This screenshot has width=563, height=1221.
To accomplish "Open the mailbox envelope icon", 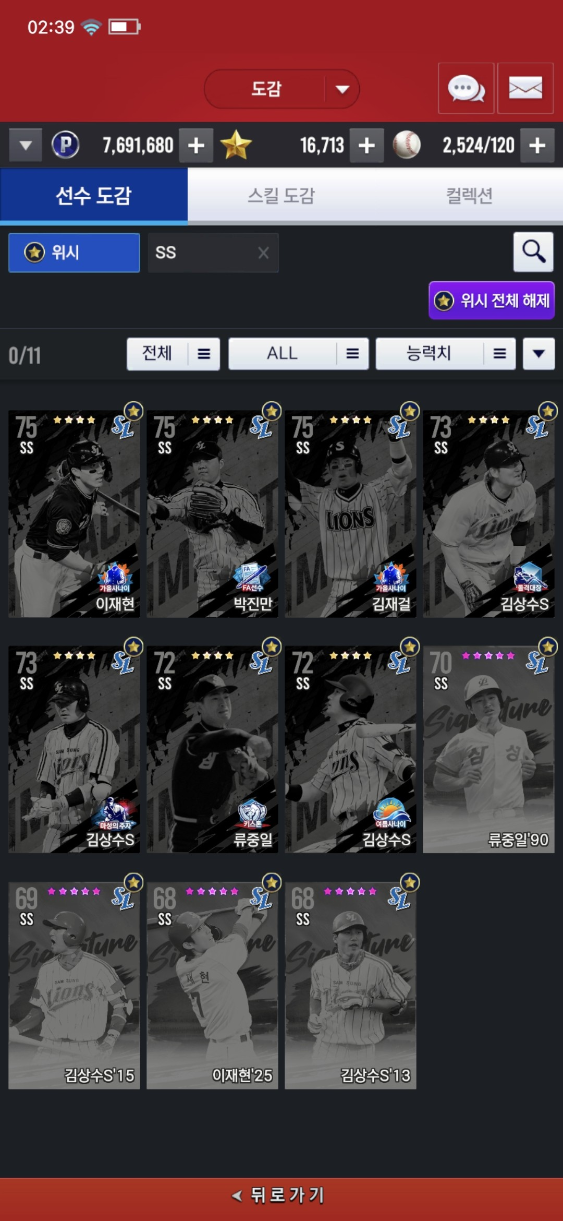I will click(x=525, y=89).
